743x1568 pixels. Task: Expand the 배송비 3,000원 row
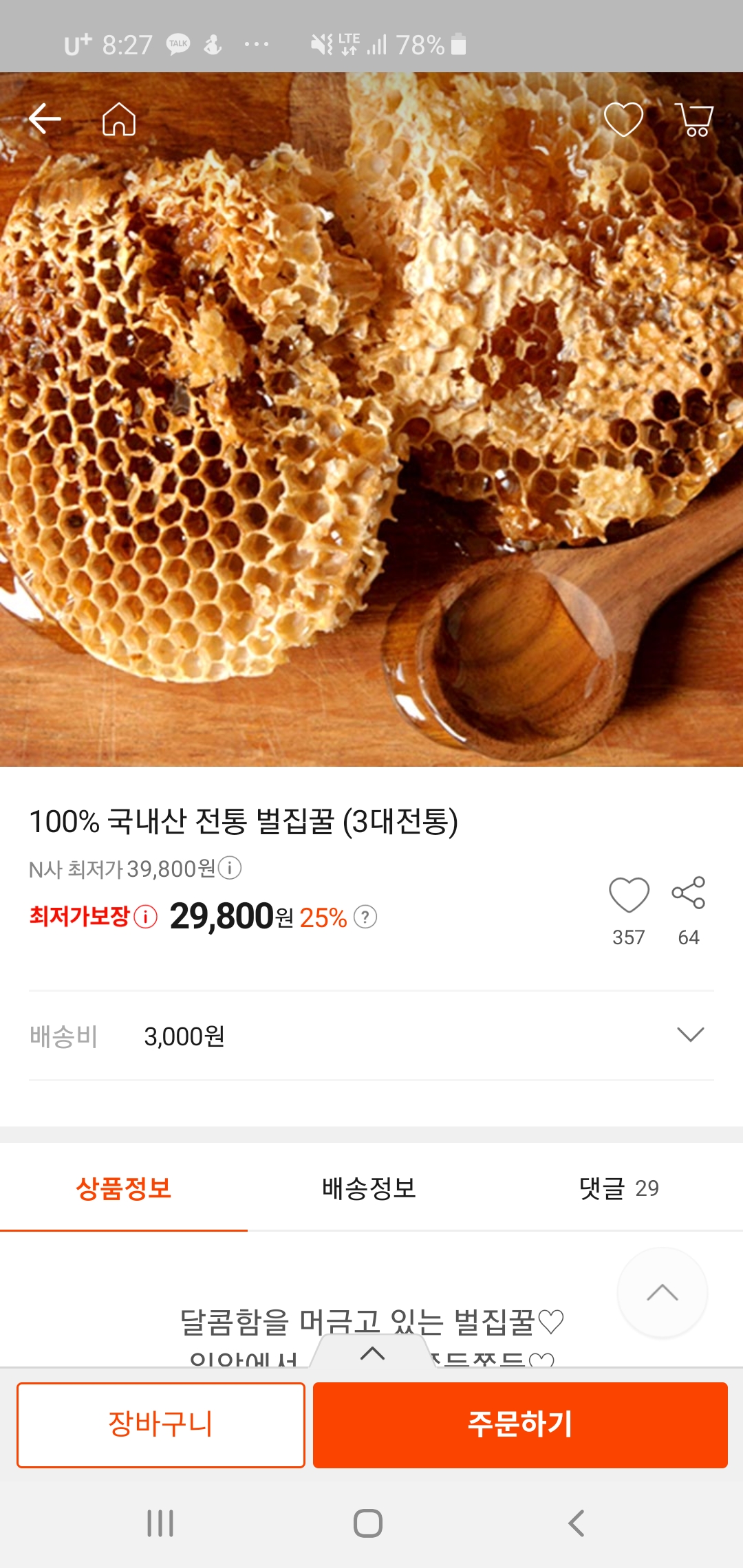pos(690,1035)
